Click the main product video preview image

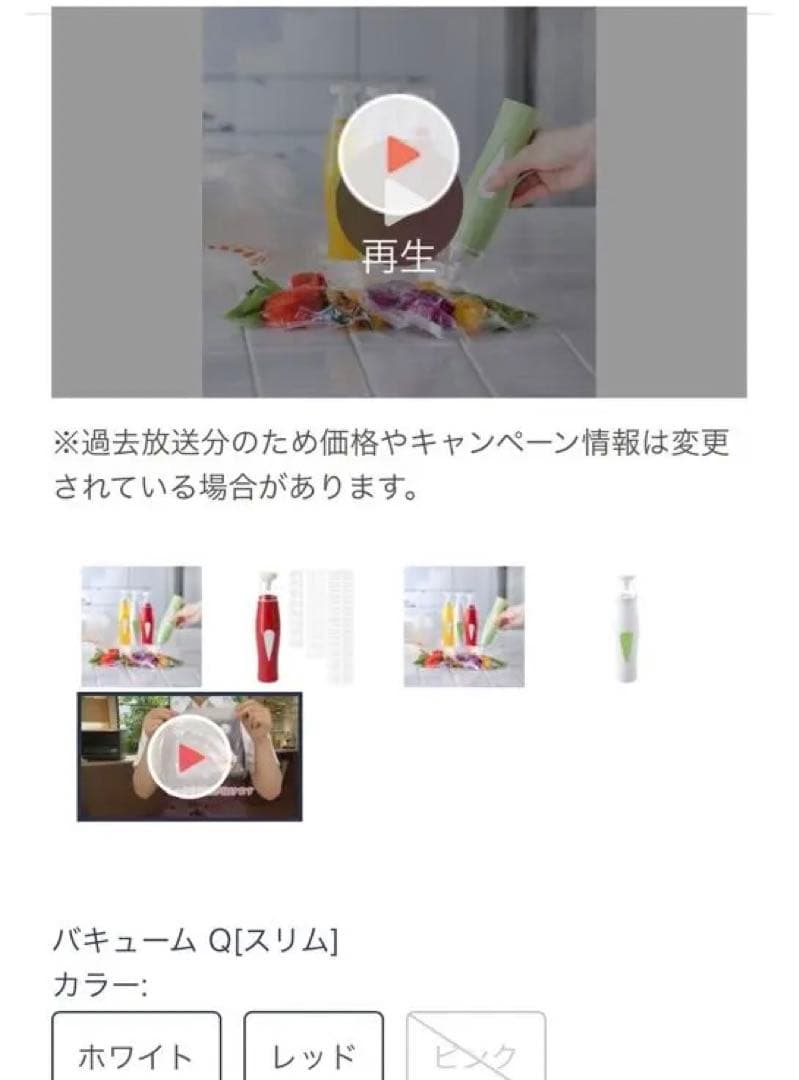(399, 200)
